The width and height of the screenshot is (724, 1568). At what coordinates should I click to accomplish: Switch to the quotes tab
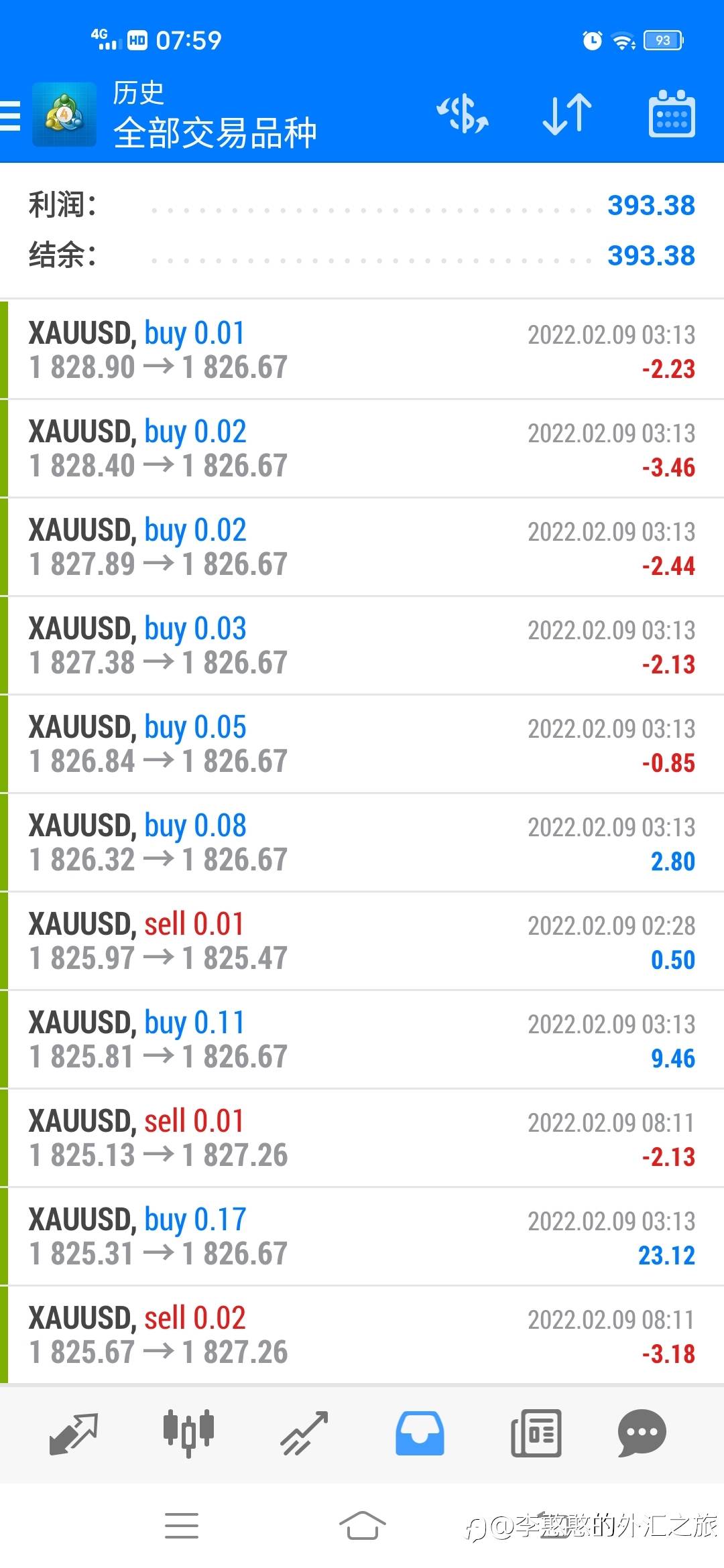point(74,1434)
